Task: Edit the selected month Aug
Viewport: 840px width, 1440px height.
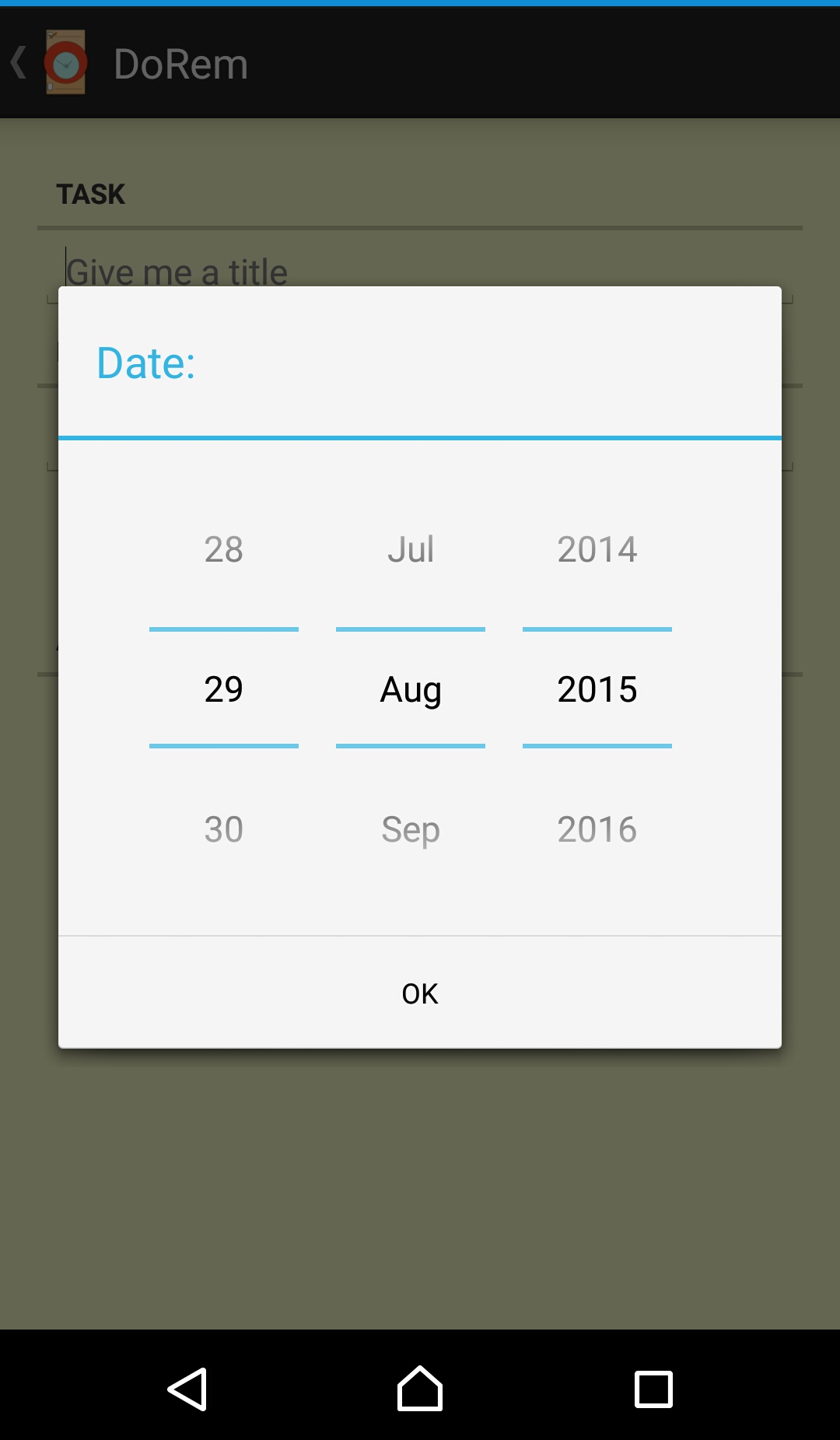Action: pos(411,689)
